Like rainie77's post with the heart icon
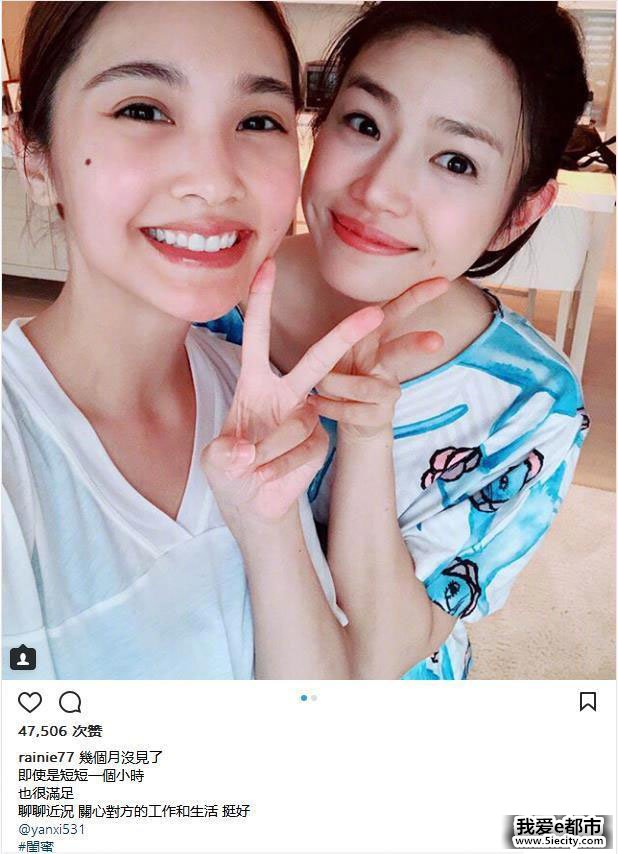 [x=30, y=702]
